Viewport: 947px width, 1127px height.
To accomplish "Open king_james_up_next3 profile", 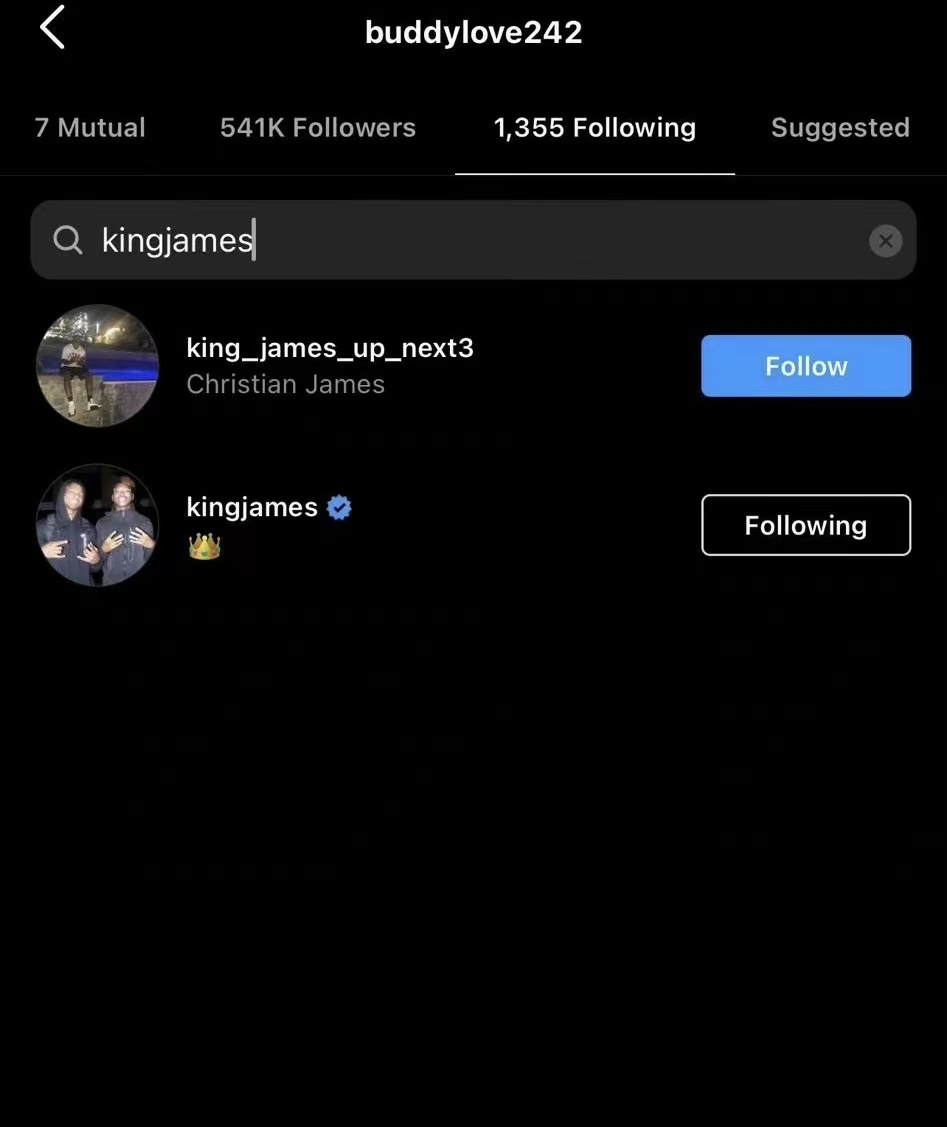I will pyautogui.click(x=329, y=349).
